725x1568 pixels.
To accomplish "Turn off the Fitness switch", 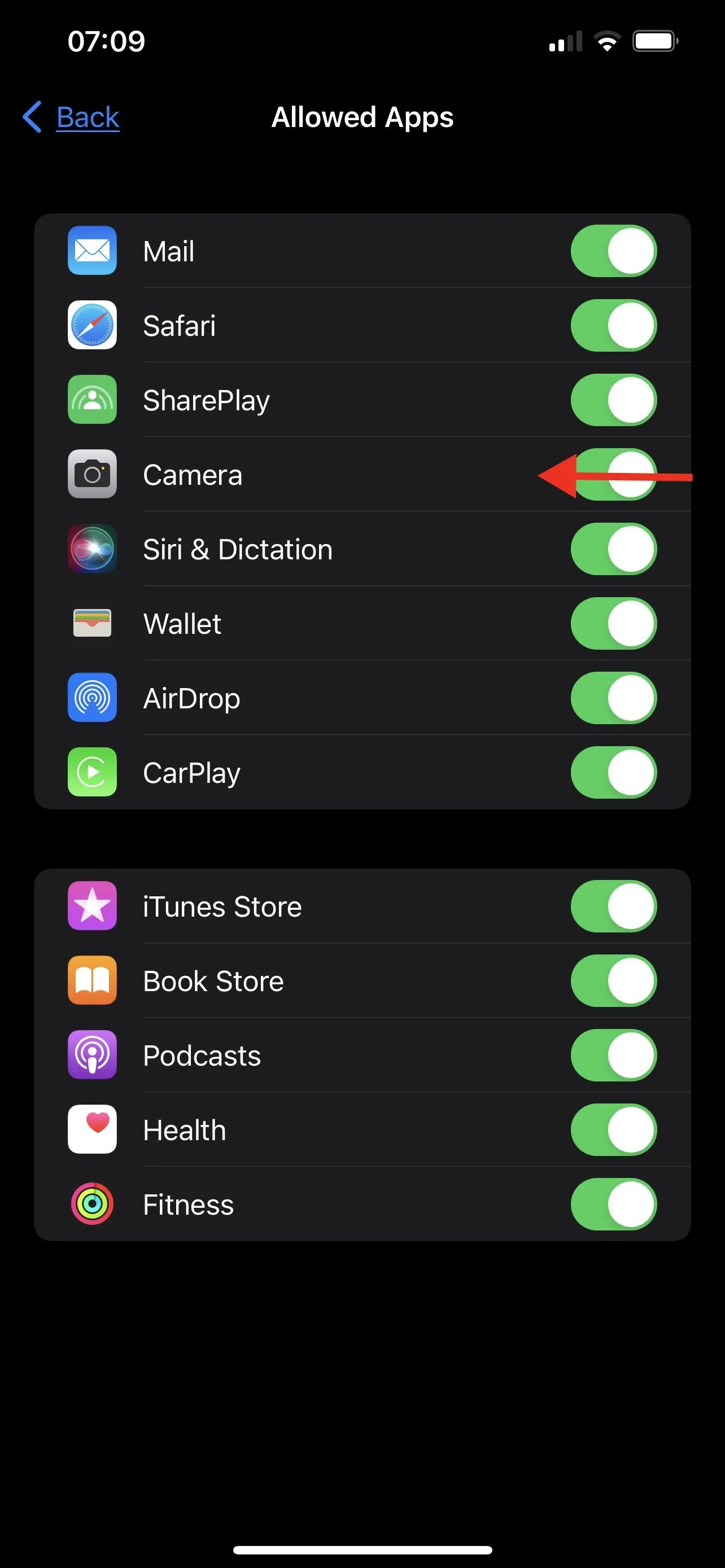I will tap(613, 1204).
